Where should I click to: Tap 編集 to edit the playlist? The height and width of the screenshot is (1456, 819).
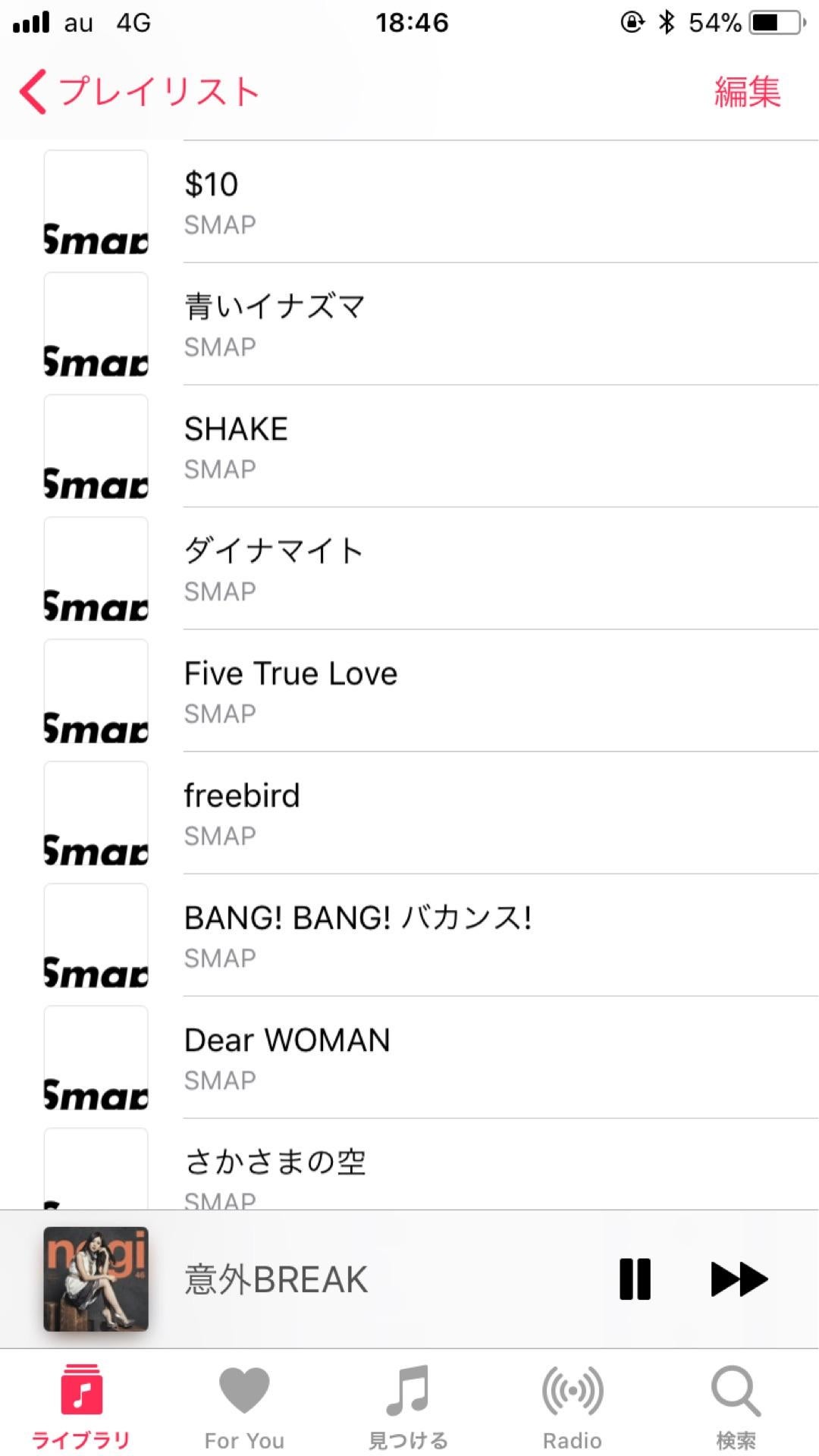(746, 92)
